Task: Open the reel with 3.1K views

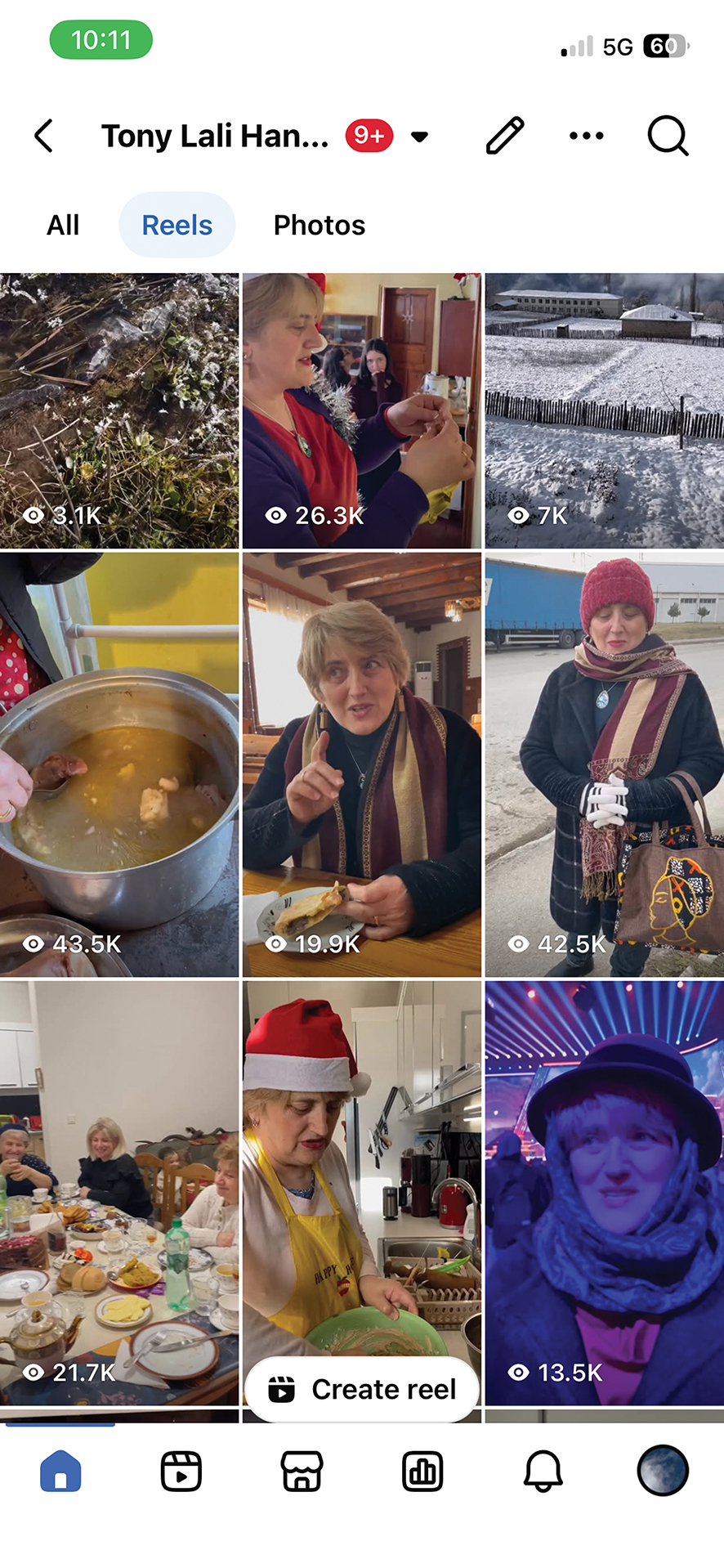Action: coord(119,410)
